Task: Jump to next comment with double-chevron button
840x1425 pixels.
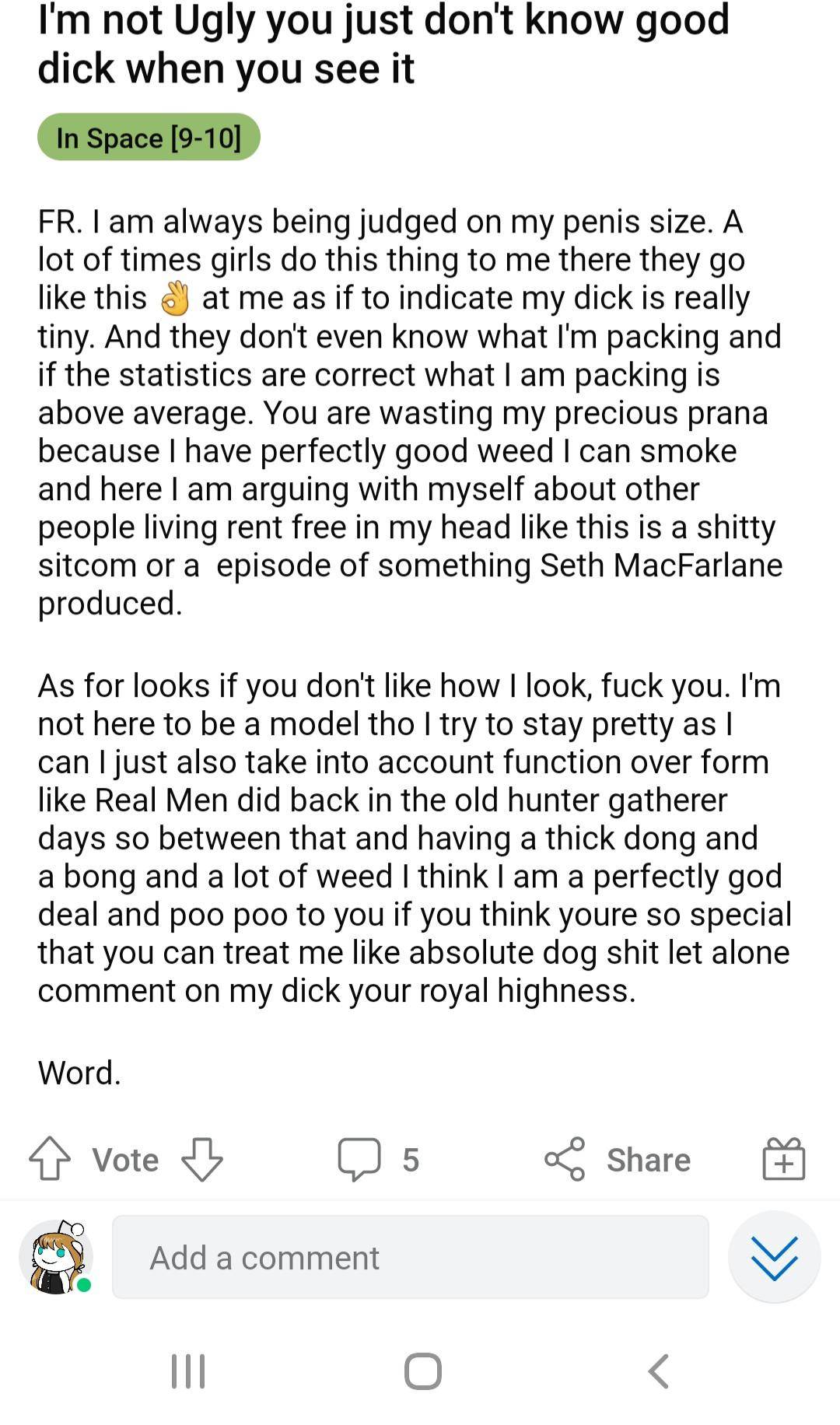Action: [775, 1258]
